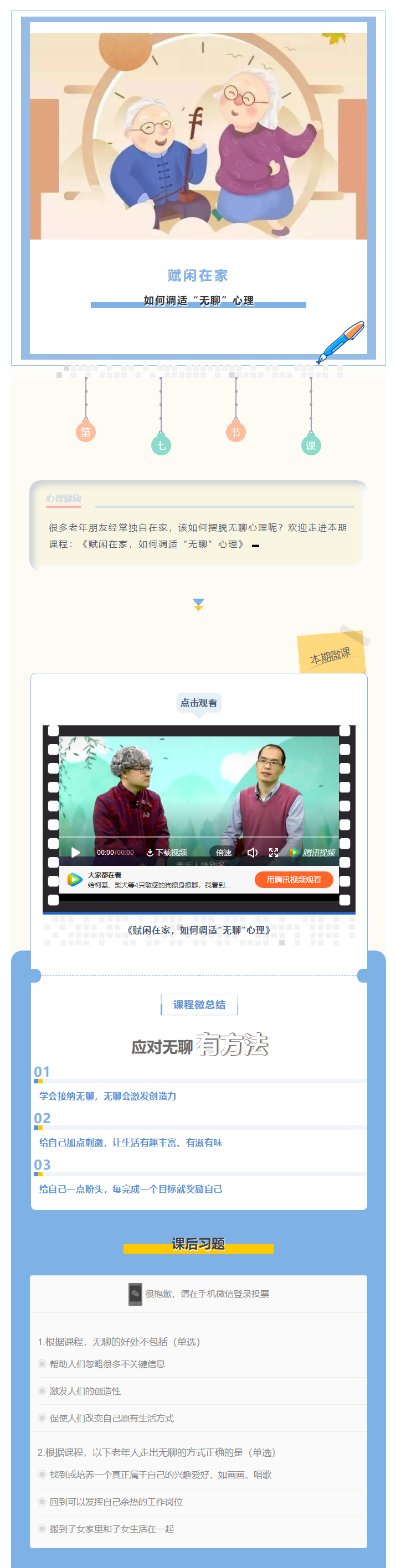
Task: Mute the video volume
Action: click(x=252, y=852)
